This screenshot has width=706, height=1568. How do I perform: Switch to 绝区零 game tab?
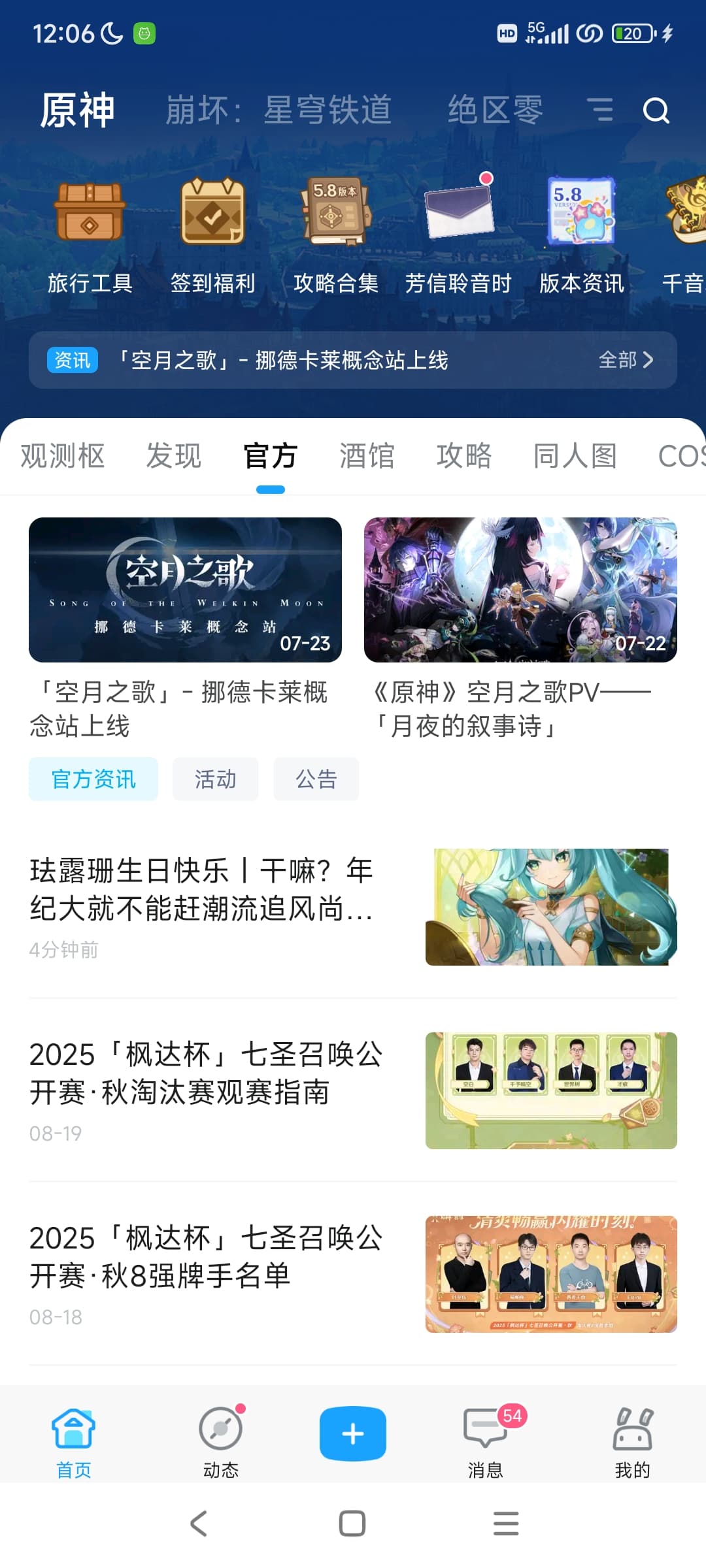(496, 110)
